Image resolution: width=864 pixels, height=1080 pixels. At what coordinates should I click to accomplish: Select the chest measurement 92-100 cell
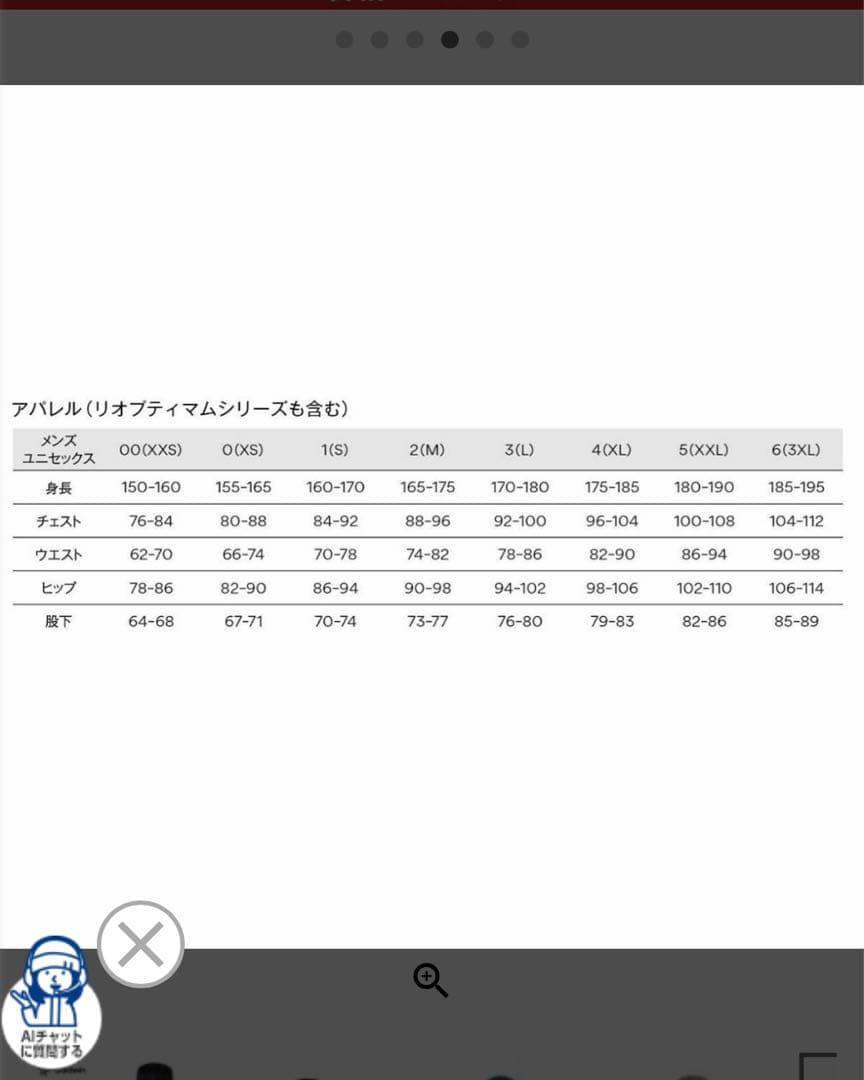[519, 521]
